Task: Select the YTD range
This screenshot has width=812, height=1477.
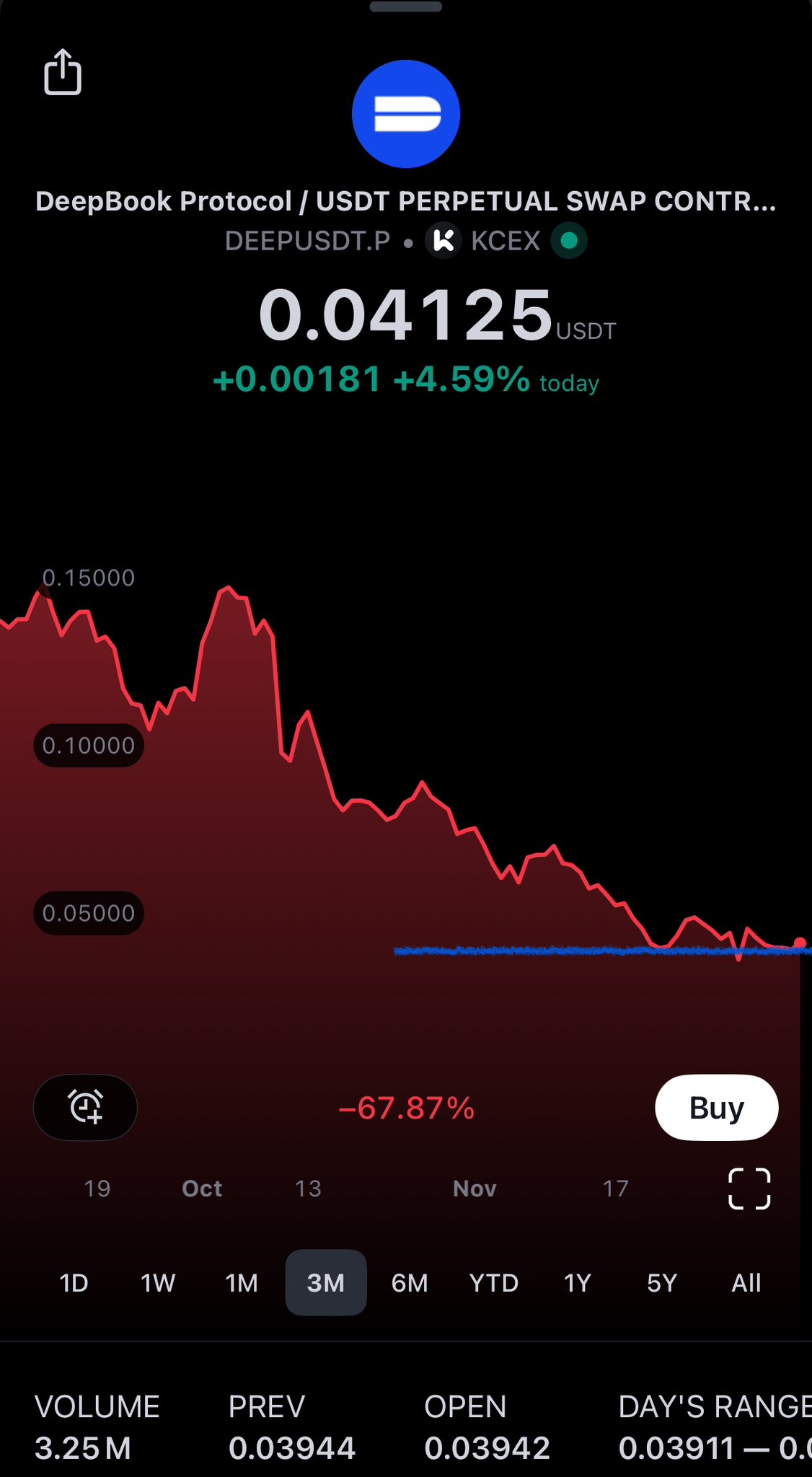Action: [x=494, y=1283]
